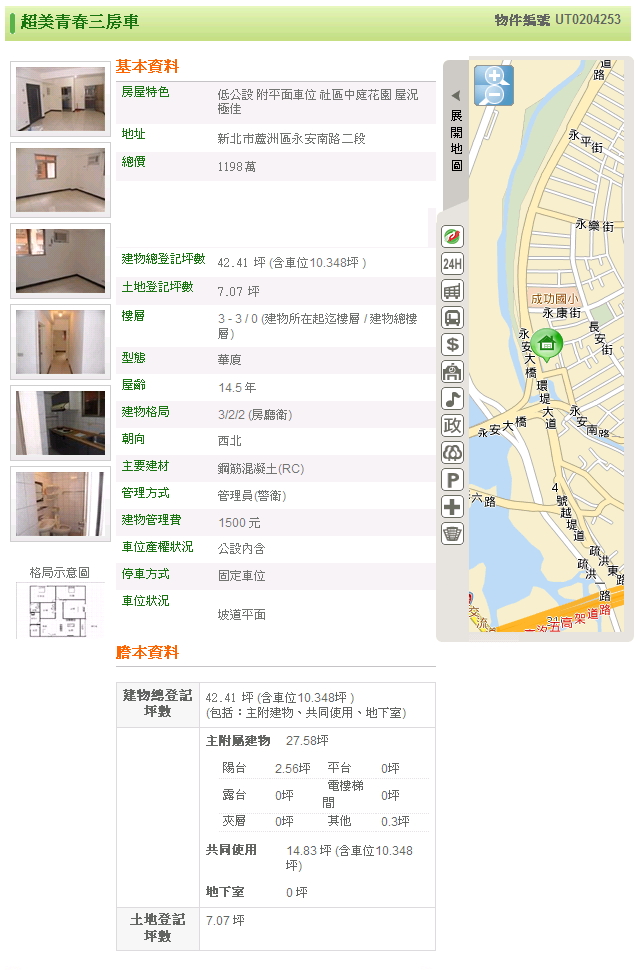Show parks with the tree icon
Image resolution: width=635 pixels, height=970 pixels.
452,453
